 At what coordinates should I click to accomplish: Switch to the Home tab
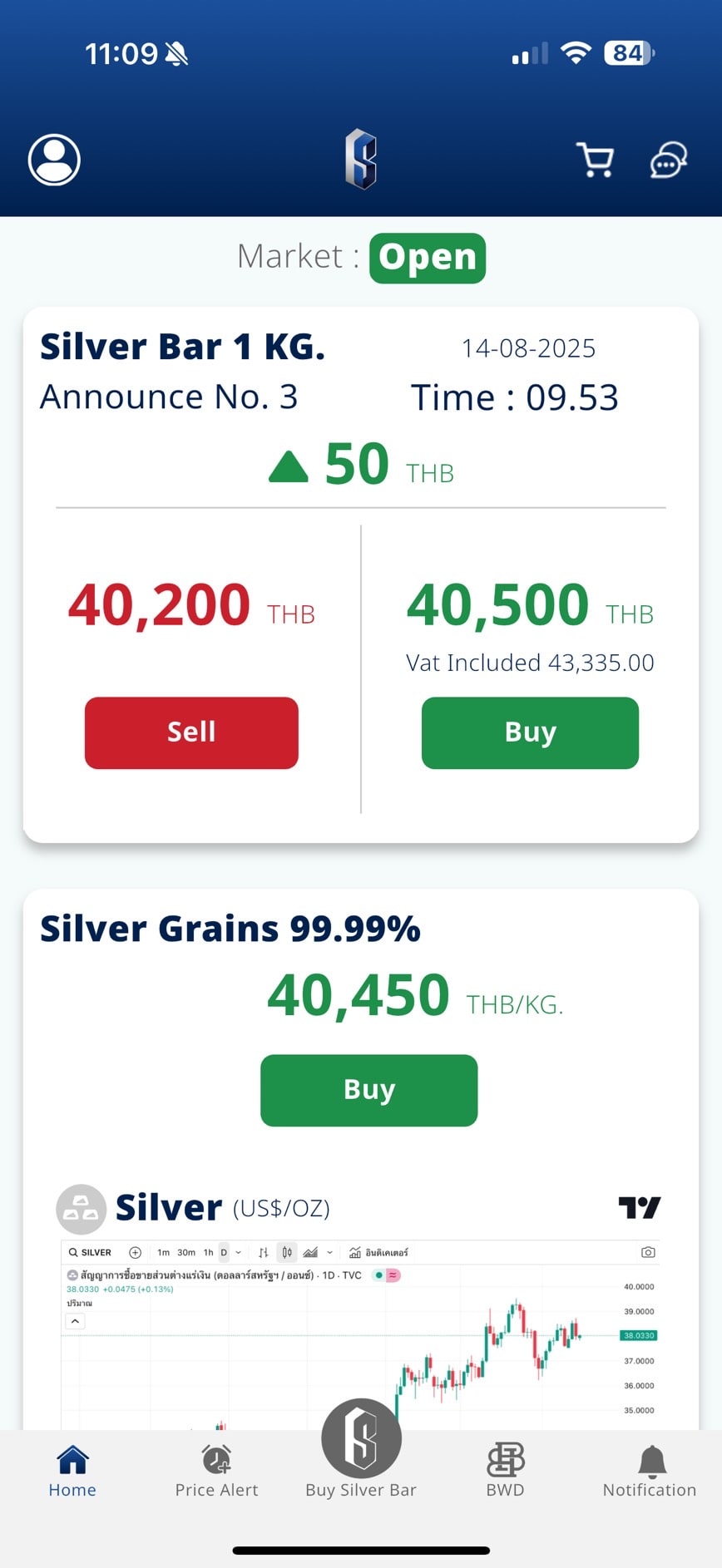click(x=72, y=1472)
